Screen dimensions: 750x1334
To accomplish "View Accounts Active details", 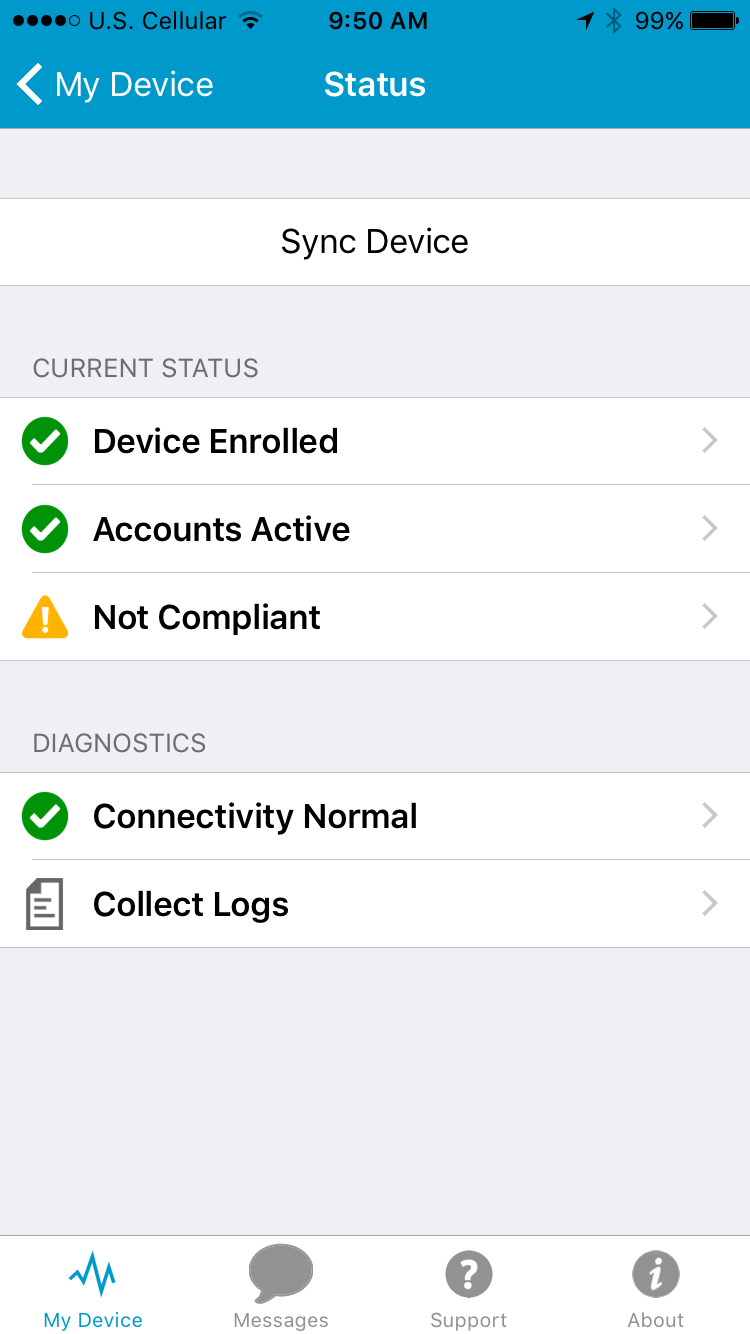I will tap(375, 529).
